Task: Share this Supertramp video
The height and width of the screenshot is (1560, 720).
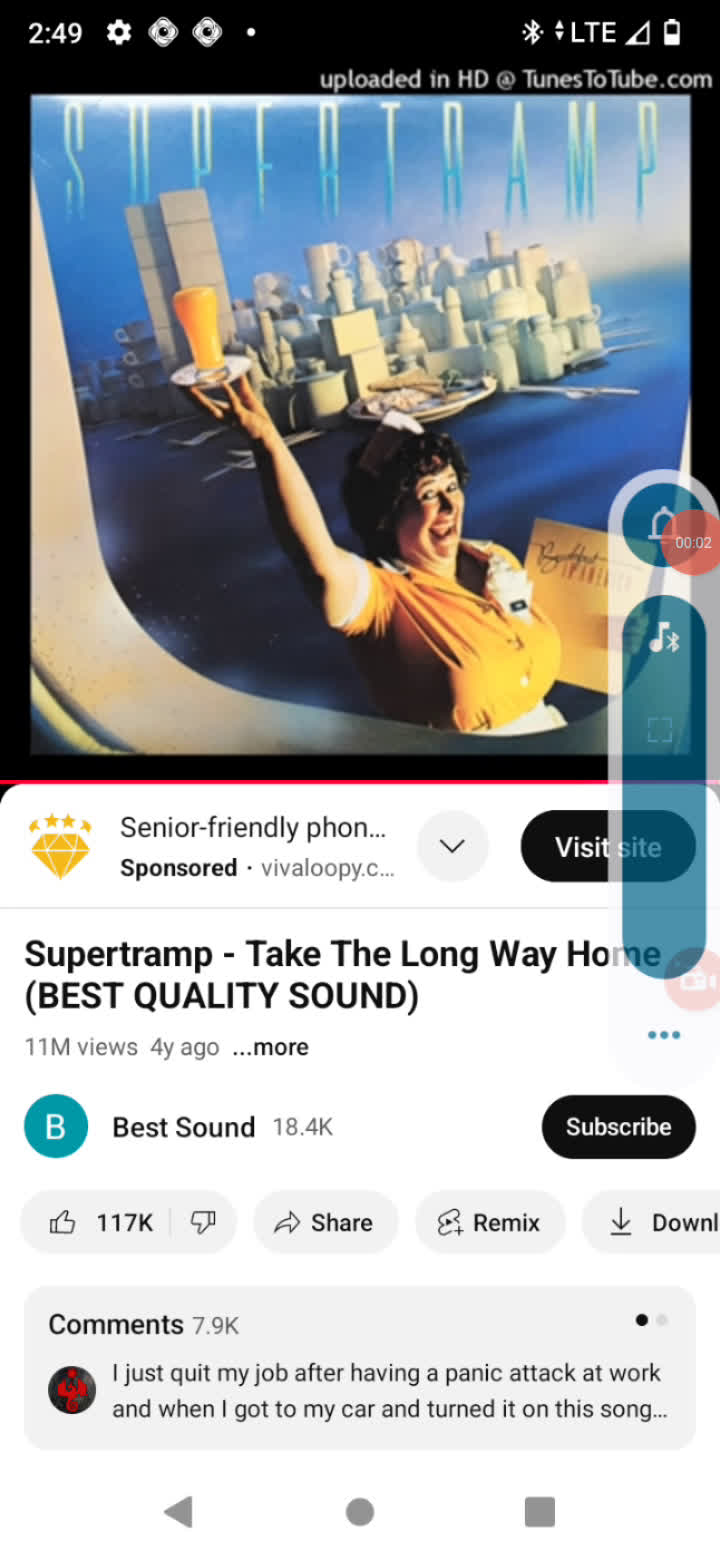Action: [x=325, y=1222]
